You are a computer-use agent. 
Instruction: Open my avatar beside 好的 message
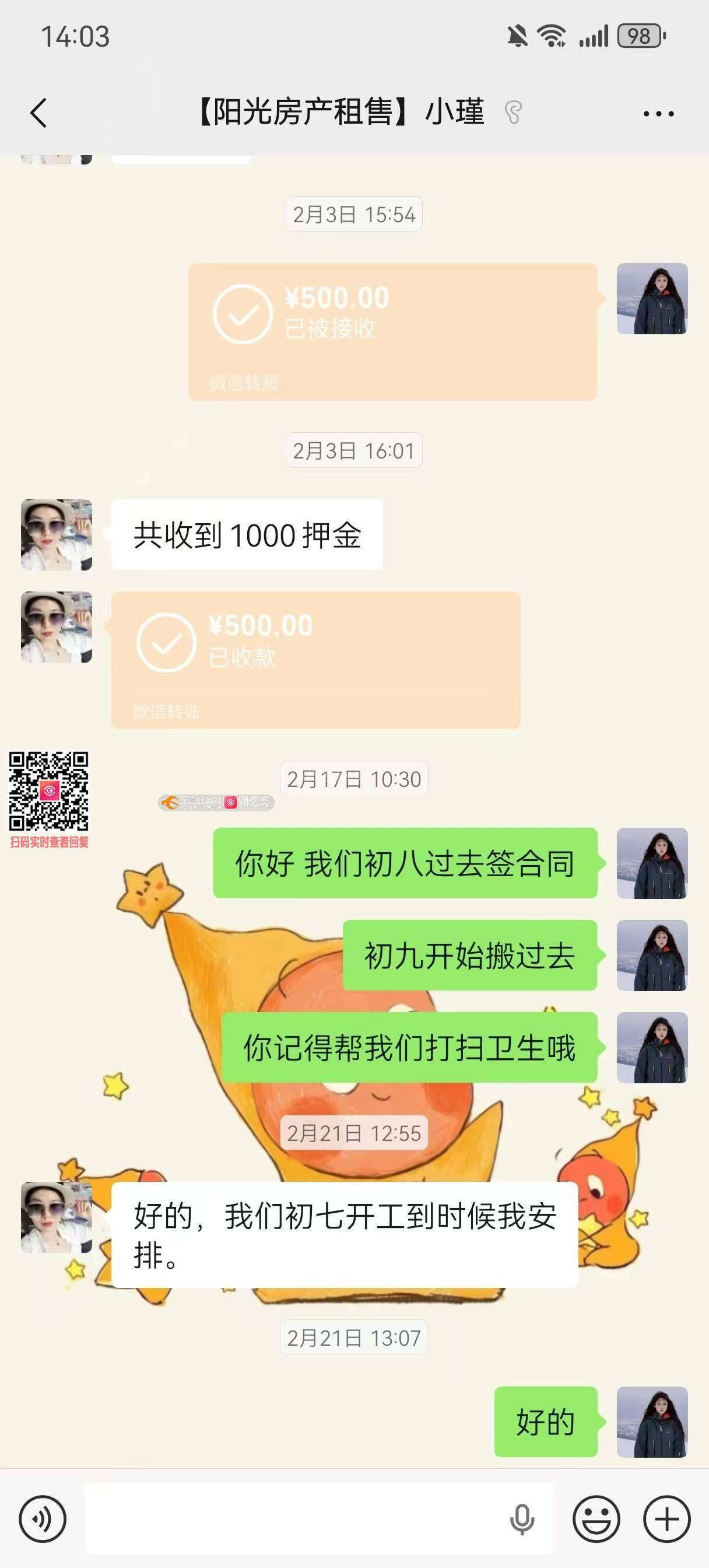tap(652, 1422)
